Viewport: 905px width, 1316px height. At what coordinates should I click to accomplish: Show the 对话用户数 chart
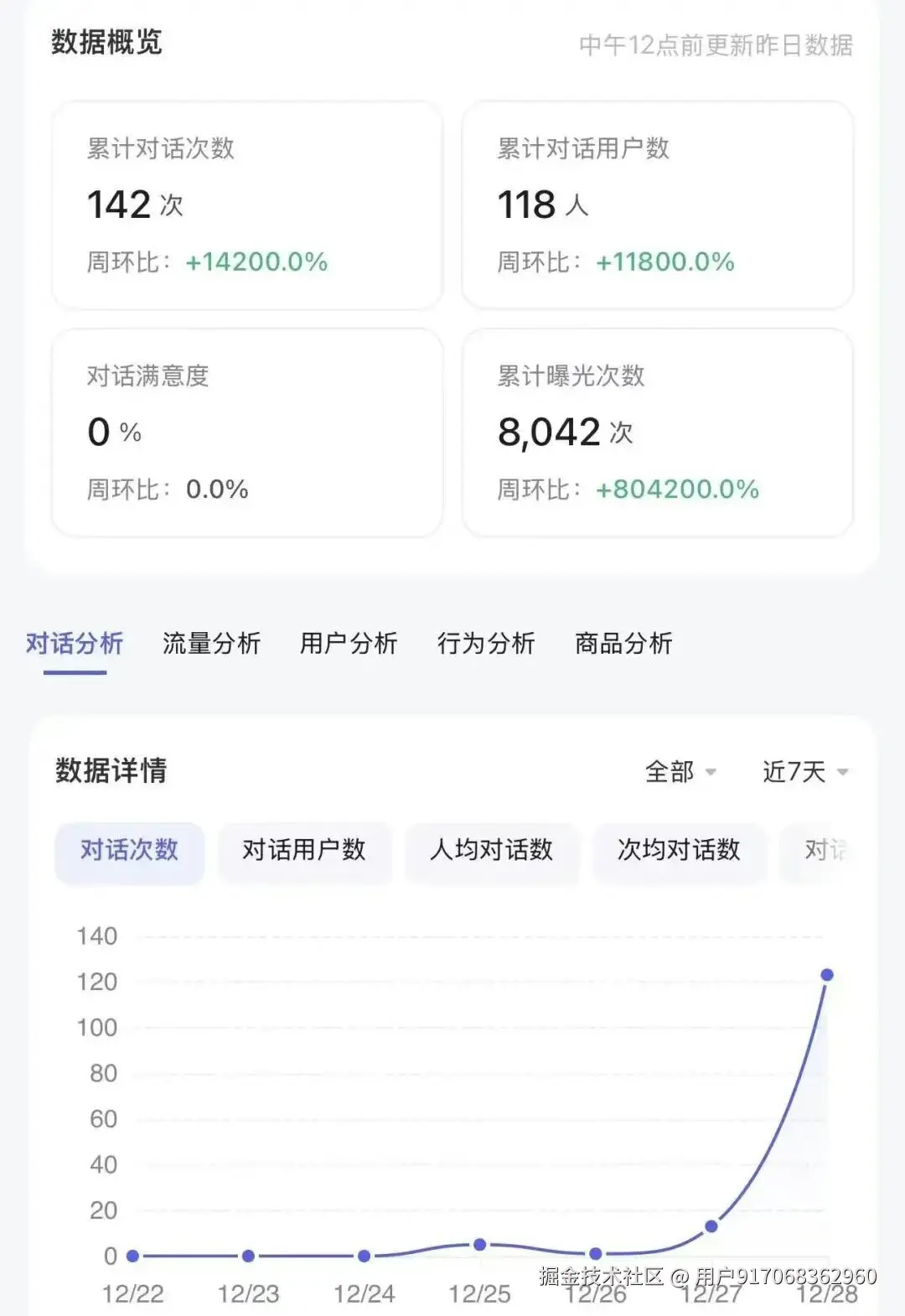coord(304,851)
